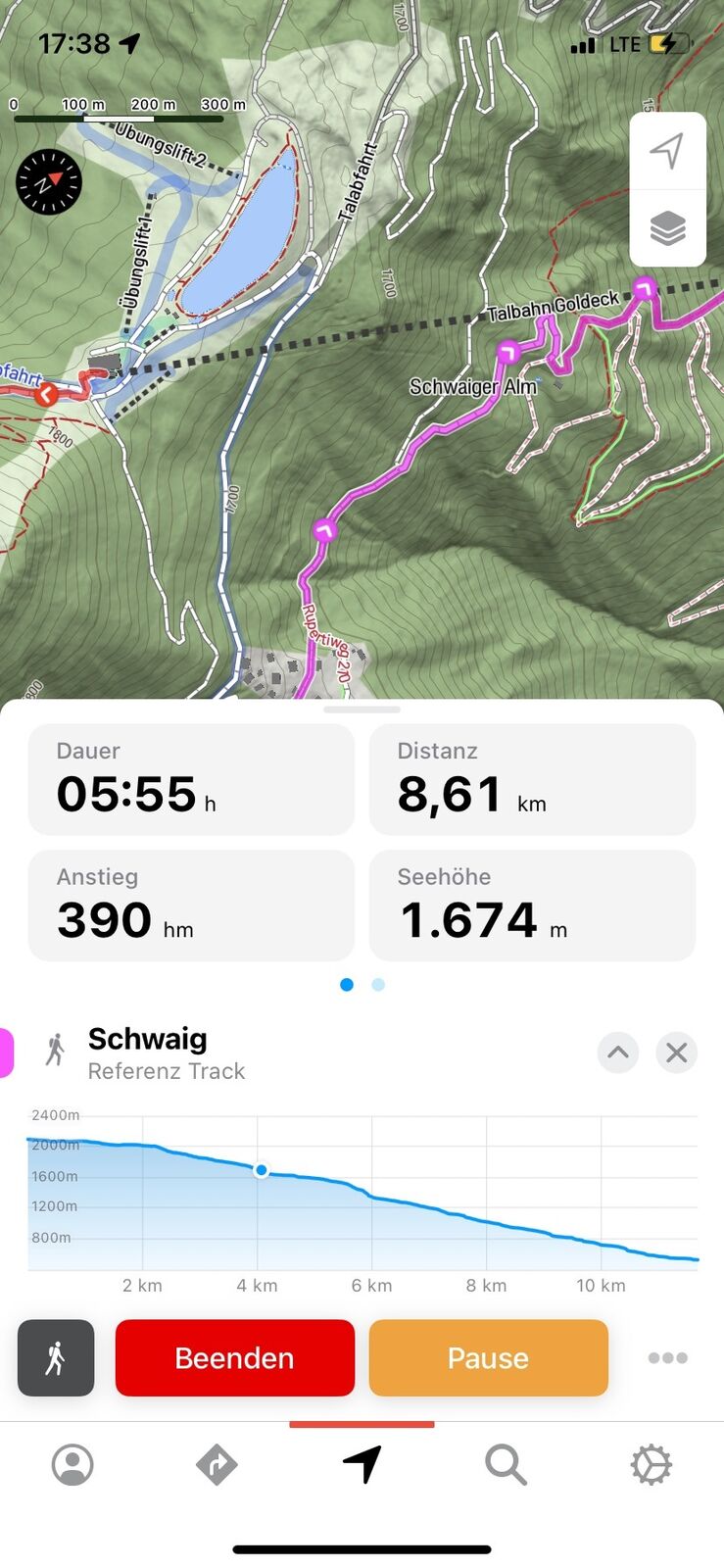Center the map on current location
Viewport: 724px width, 1568px height.
(667, 152)
